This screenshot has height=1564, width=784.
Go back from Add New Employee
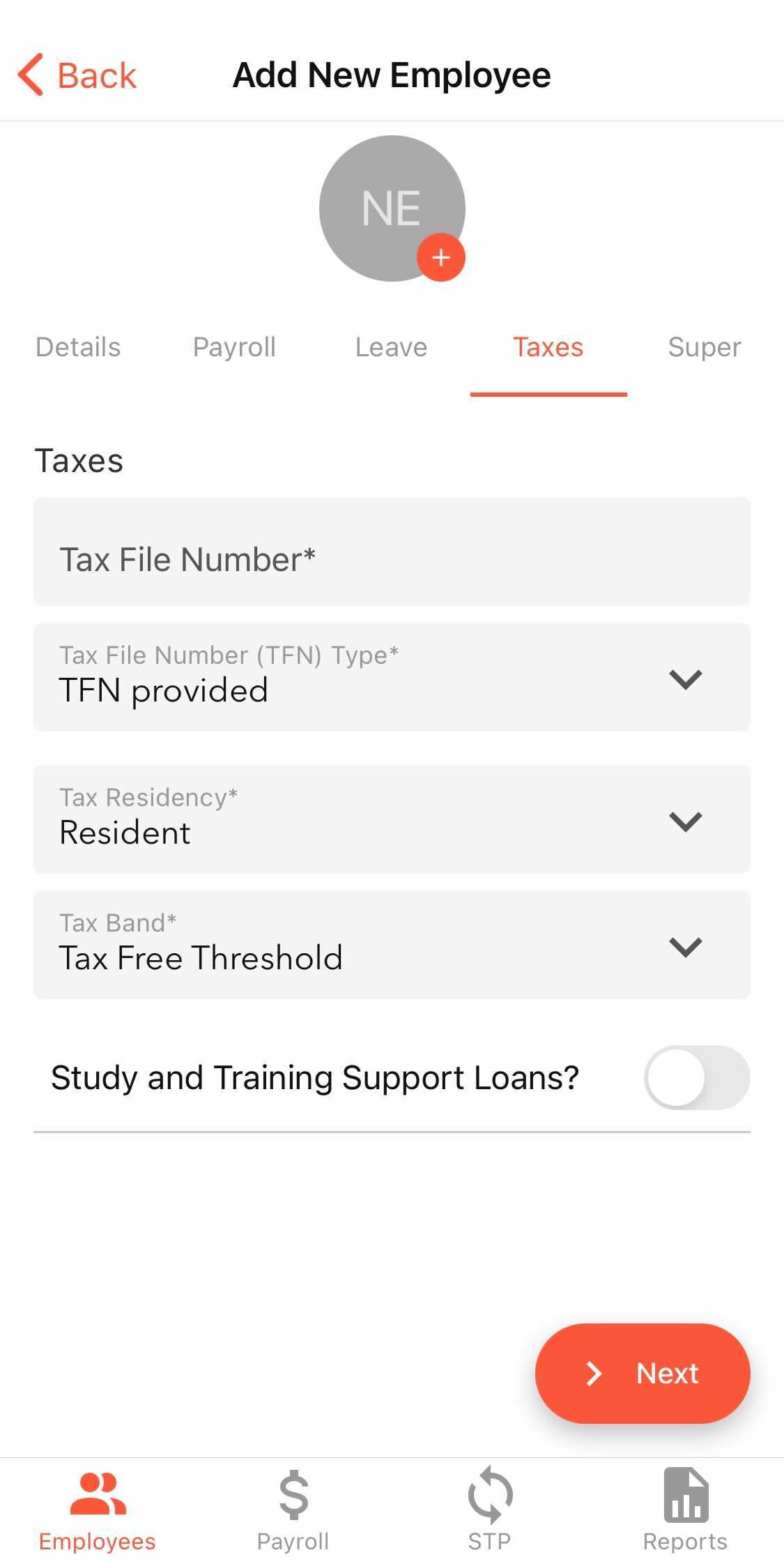(77, 75)
